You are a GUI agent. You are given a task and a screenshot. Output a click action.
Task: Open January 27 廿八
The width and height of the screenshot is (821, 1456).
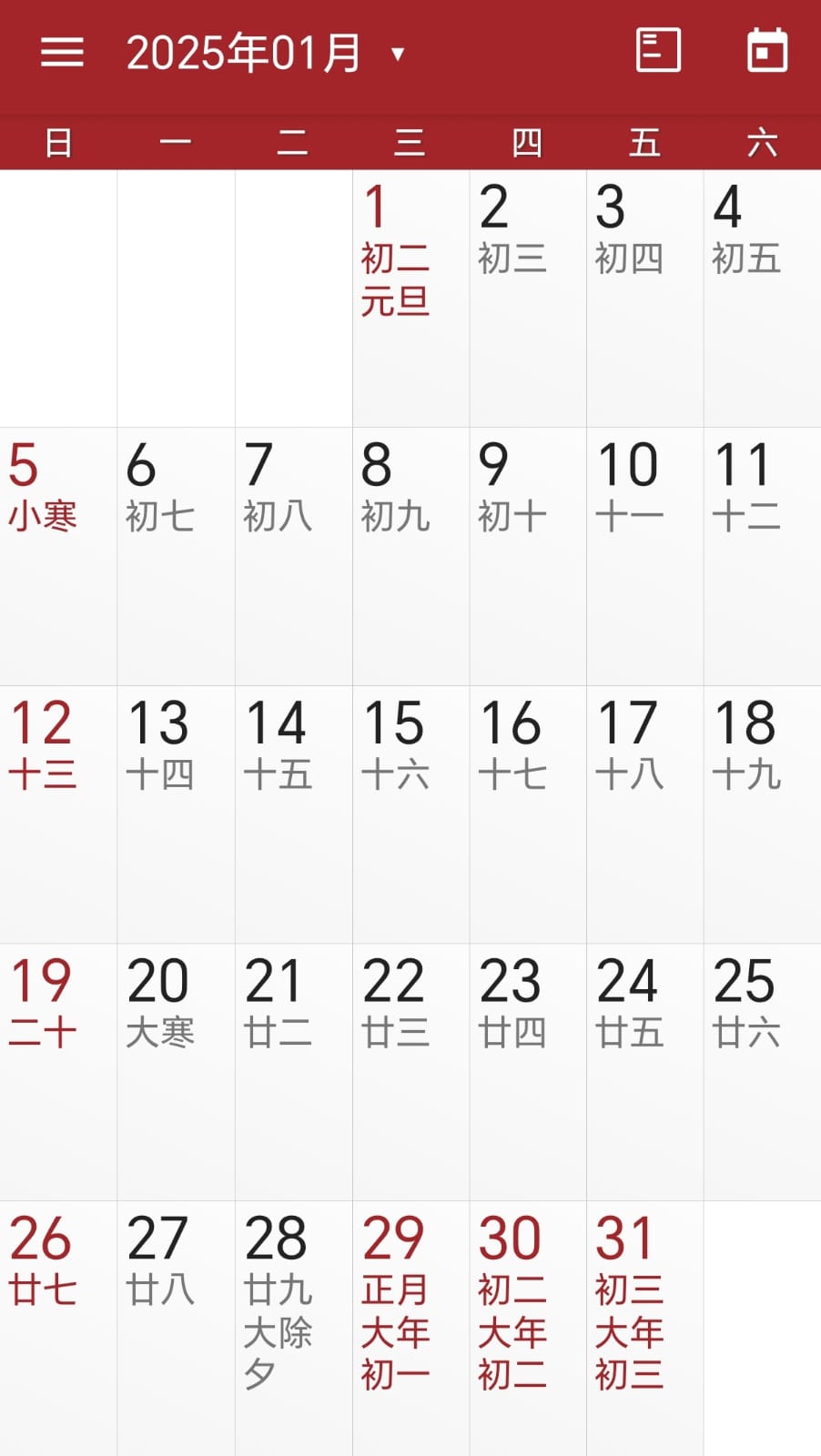pyautogui.click(x=176, y=1329)
